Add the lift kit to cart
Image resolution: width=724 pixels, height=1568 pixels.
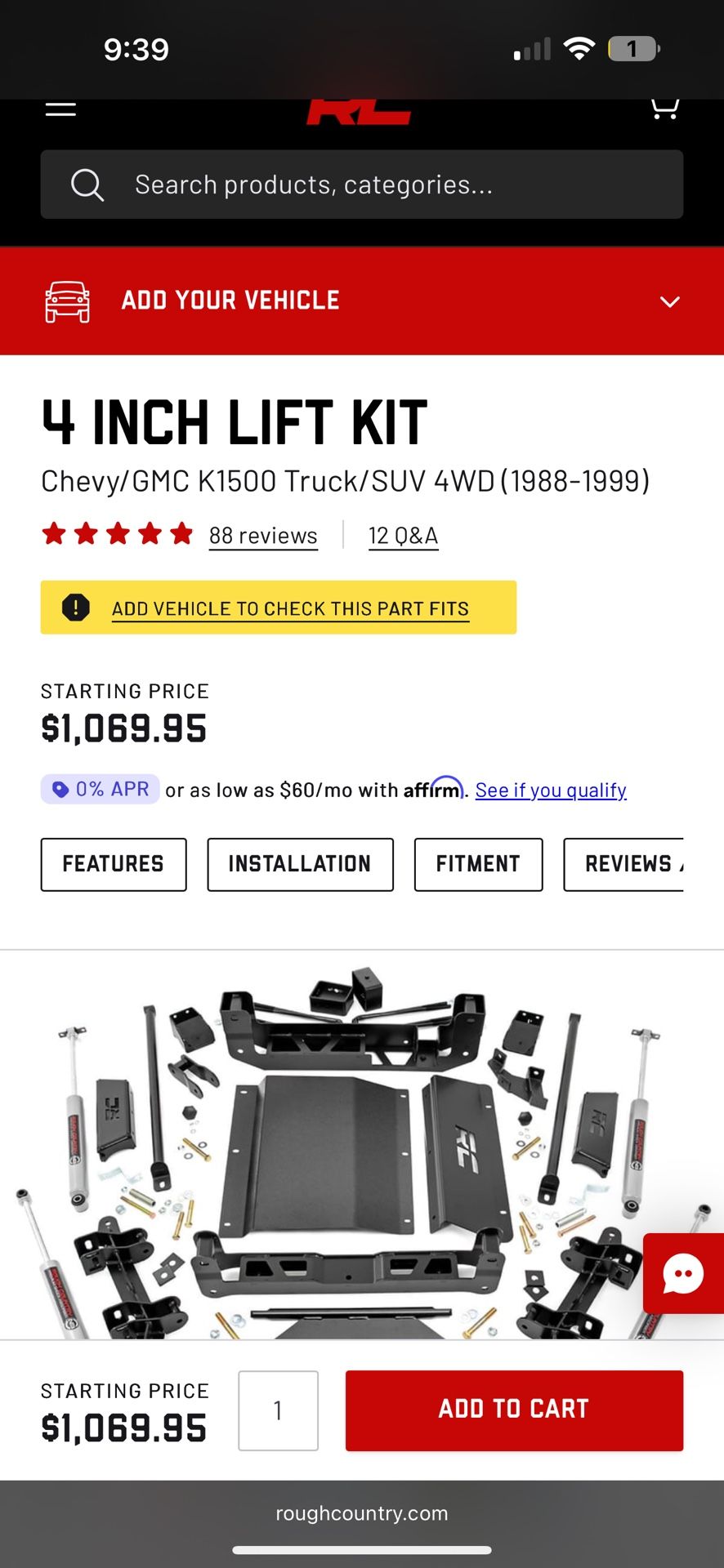pyautogui.click(x=514, y=1410)
